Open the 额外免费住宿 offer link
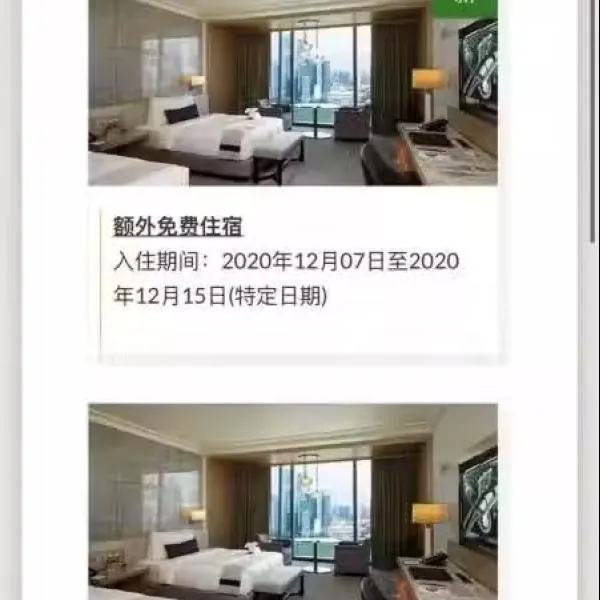600x600 pixels. [x=178, y=226]
